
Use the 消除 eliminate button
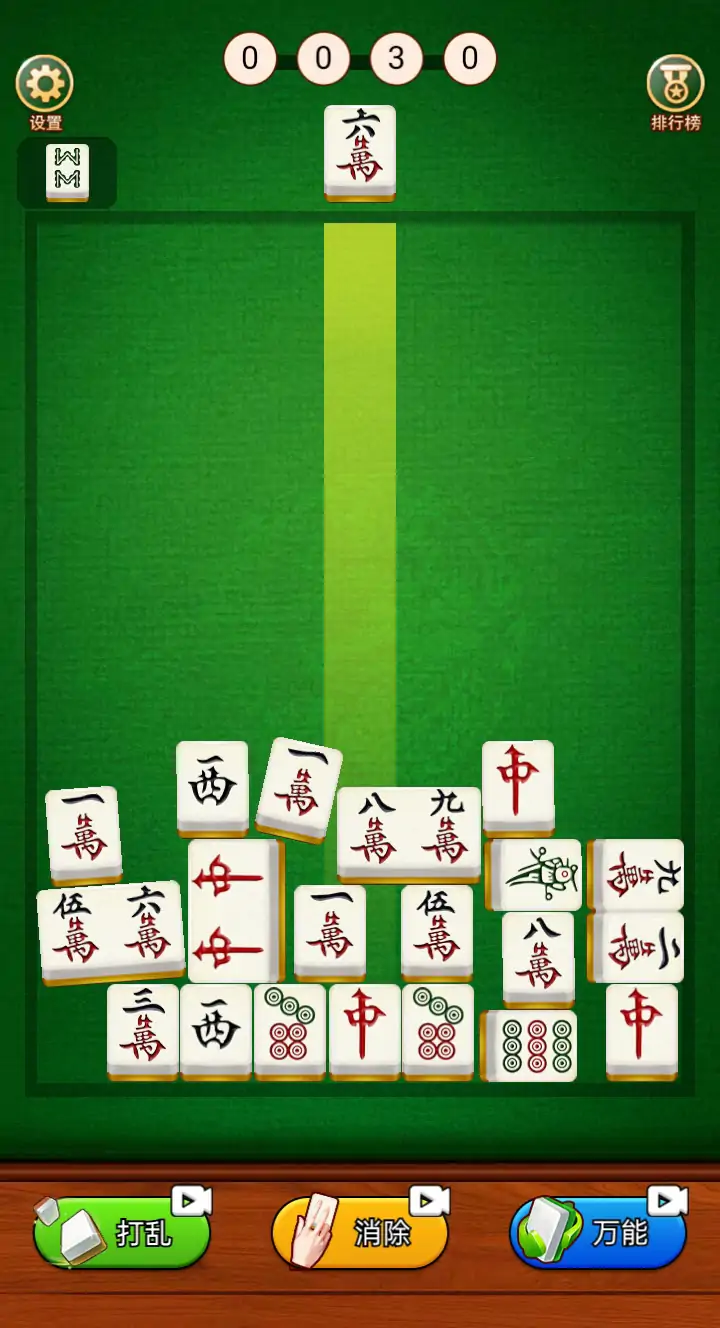[x=361, y=1232]
